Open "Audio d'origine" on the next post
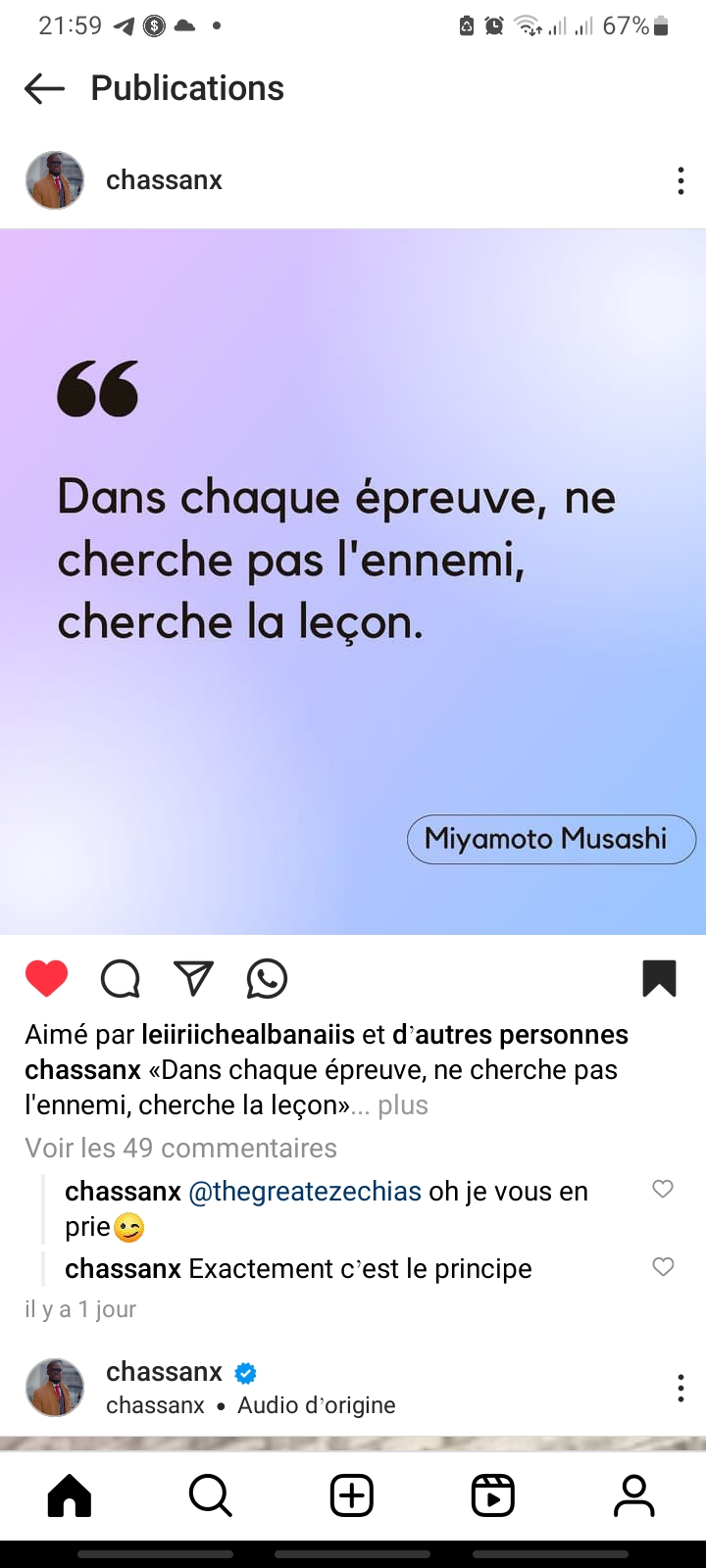 coord(316,1405)
